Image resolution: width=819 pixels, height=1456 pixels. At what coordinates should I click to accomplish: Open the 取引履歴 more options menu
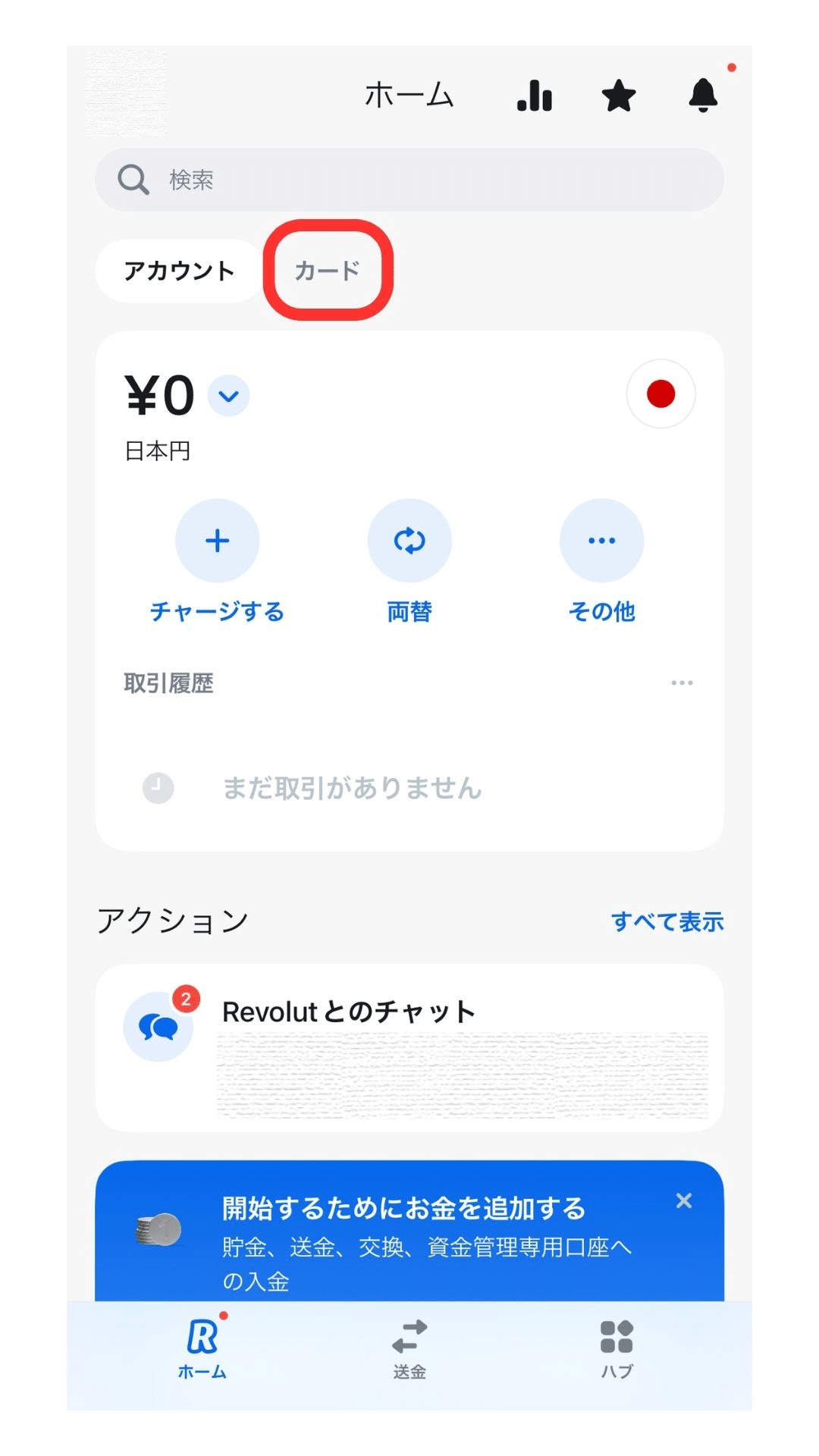(x=682, y=682)
